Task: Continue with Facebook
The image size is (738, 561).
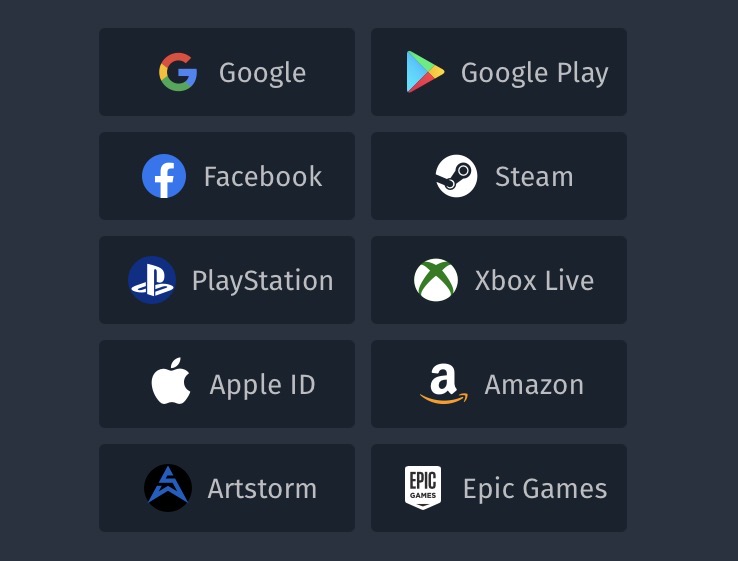Action: coord(227,176)
